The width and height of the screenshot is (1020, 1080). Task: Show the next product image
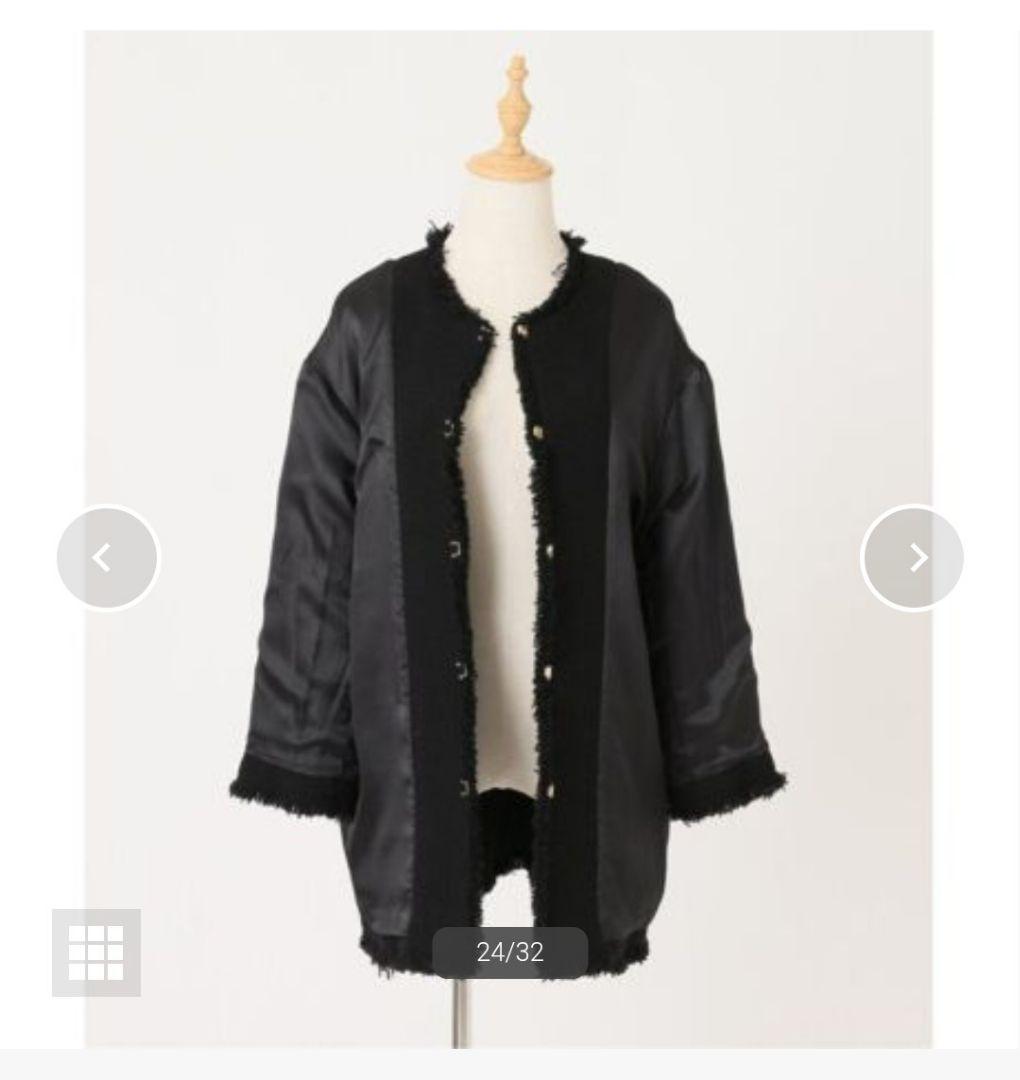[912, 558]
